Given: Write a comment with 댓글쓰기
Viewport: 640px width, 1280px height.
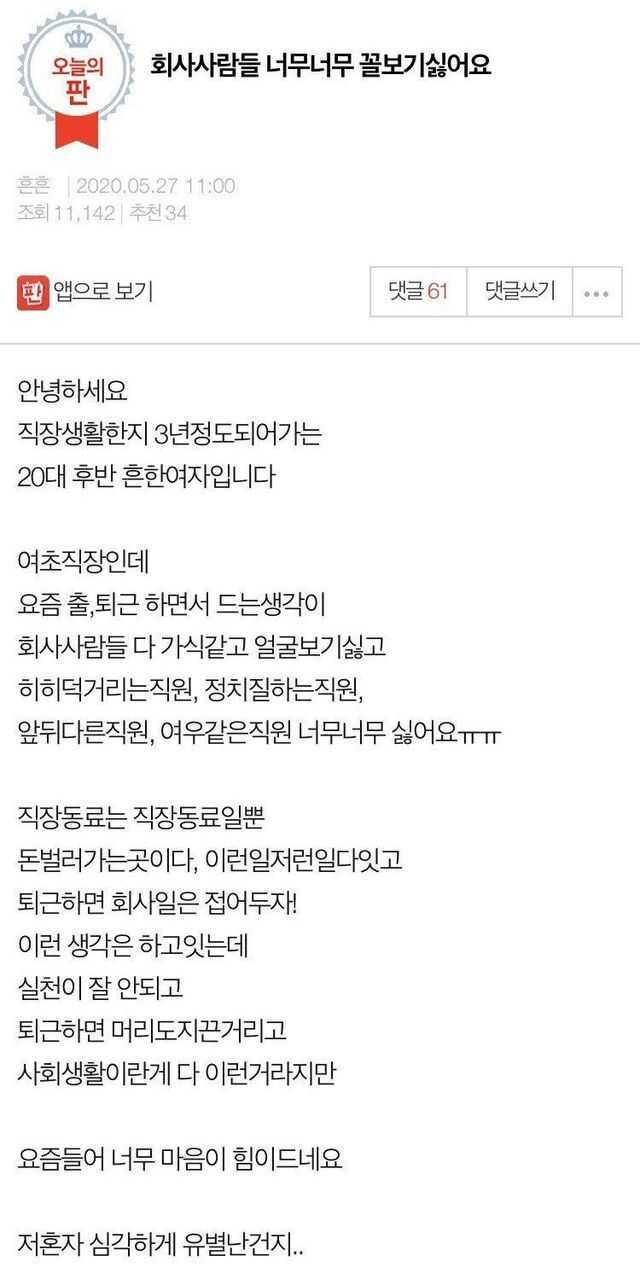Looking at the screenshot, I should click(x=519, y=292).
